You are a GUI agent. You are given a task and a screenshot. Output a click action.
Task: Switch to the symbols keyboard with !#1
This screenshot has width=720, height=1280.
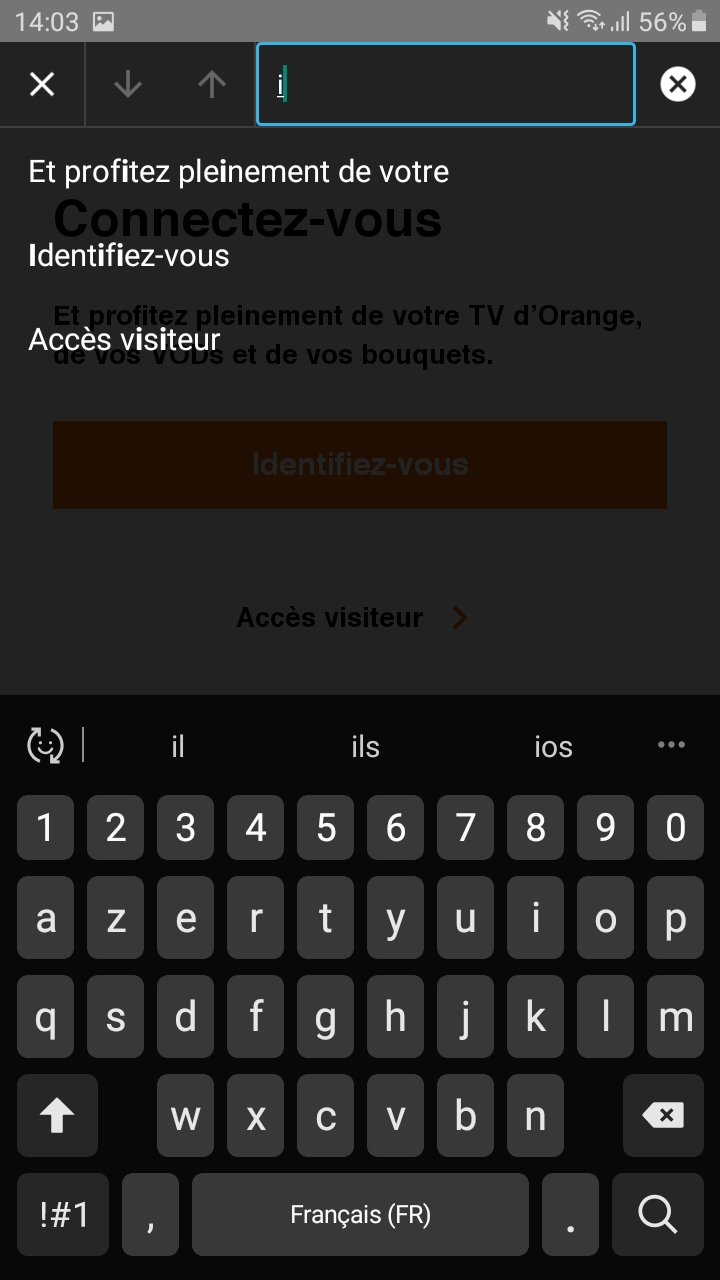[x=62, y=1214]
